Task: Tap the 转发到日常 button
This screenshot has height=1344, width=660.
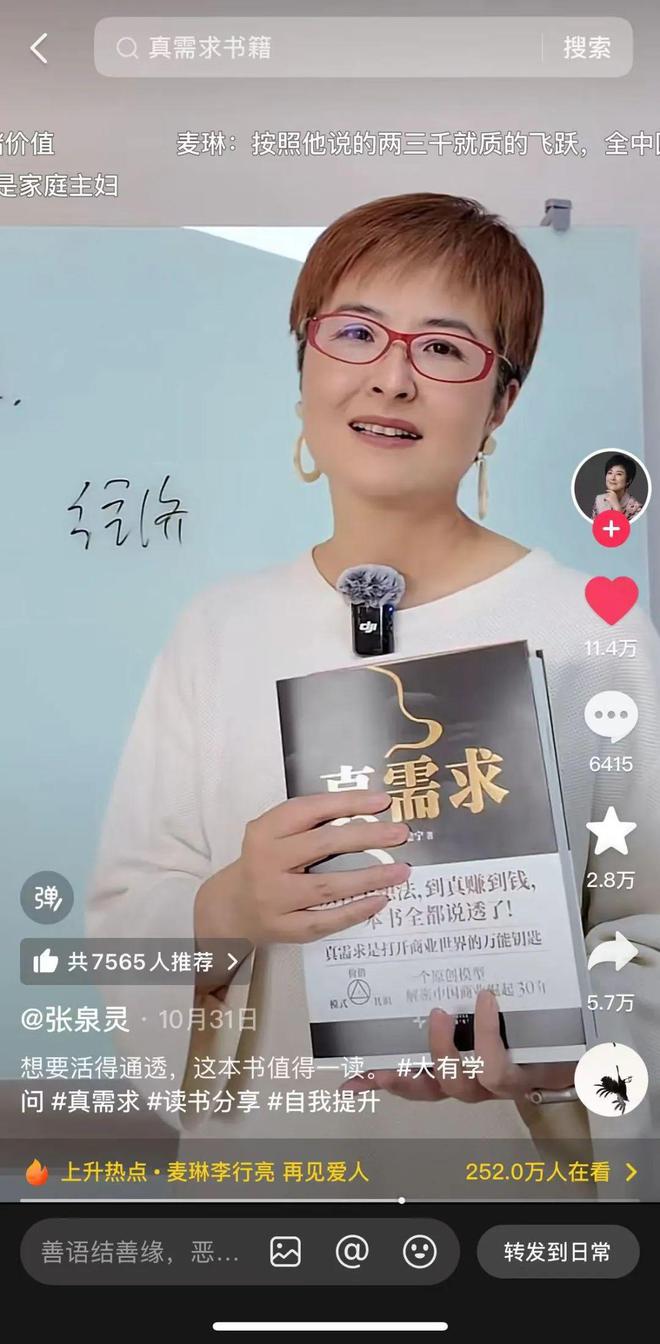Action: [x=558, y=1251]
